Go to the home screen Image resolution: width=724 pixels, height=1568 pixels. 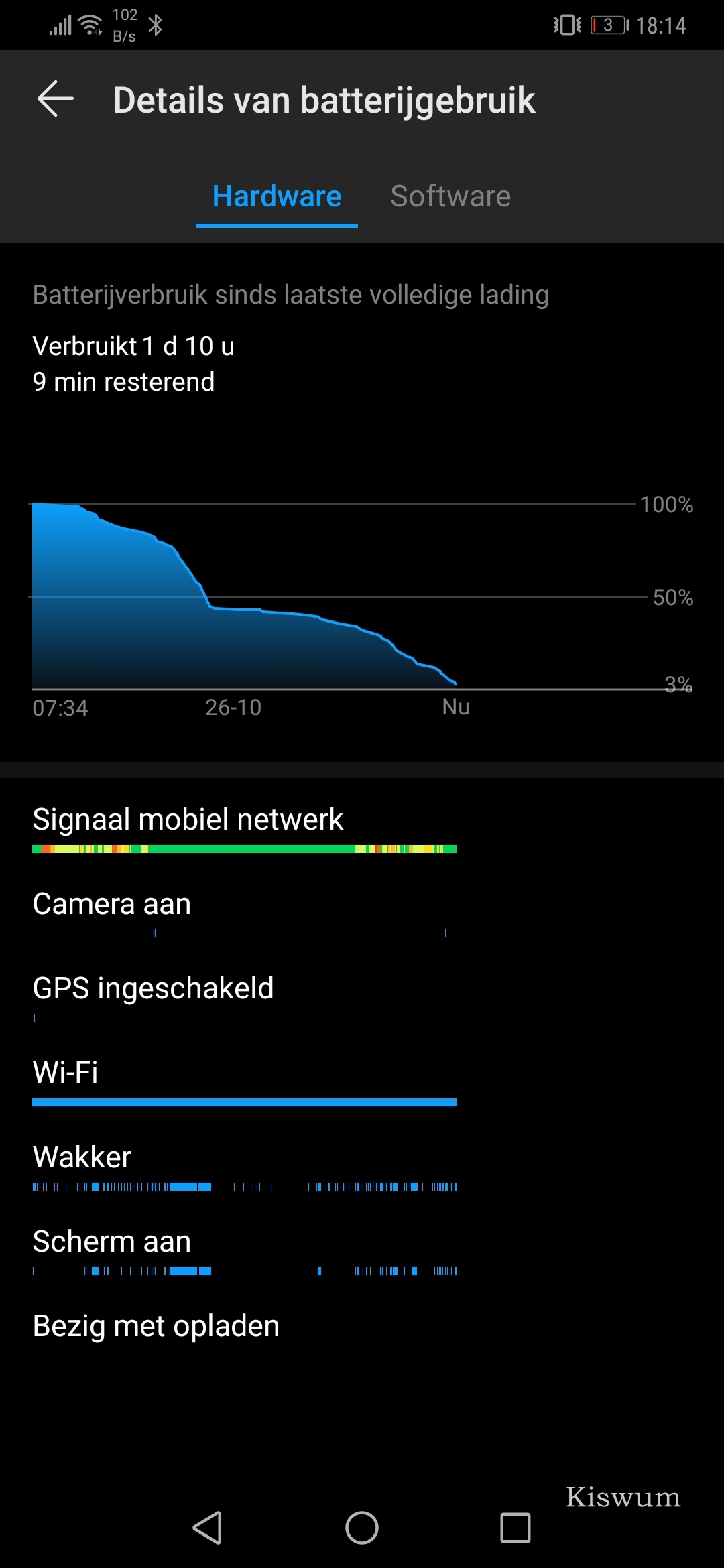point(362,1528)
